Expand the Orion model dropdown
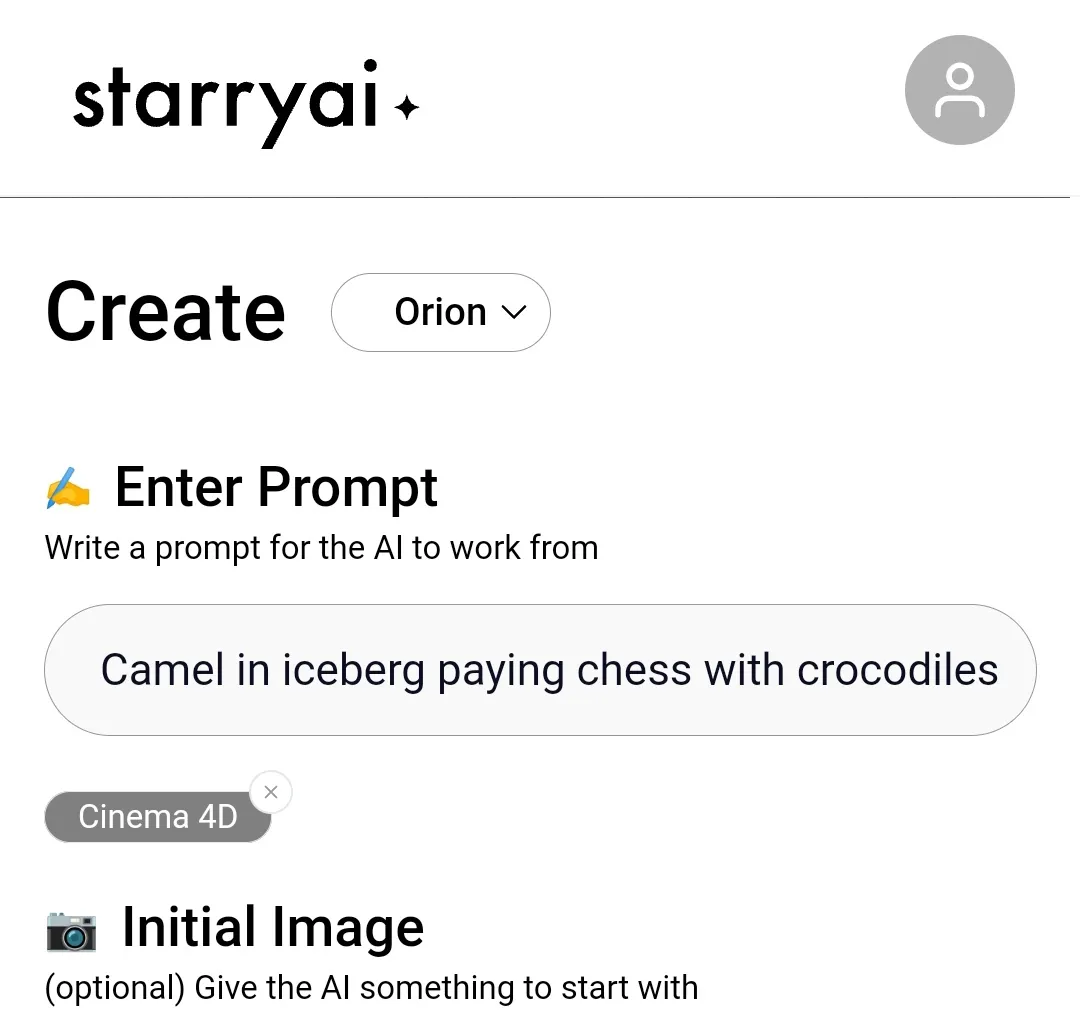This screenshot has width=1080, height=1023. [x=441, y=312]
